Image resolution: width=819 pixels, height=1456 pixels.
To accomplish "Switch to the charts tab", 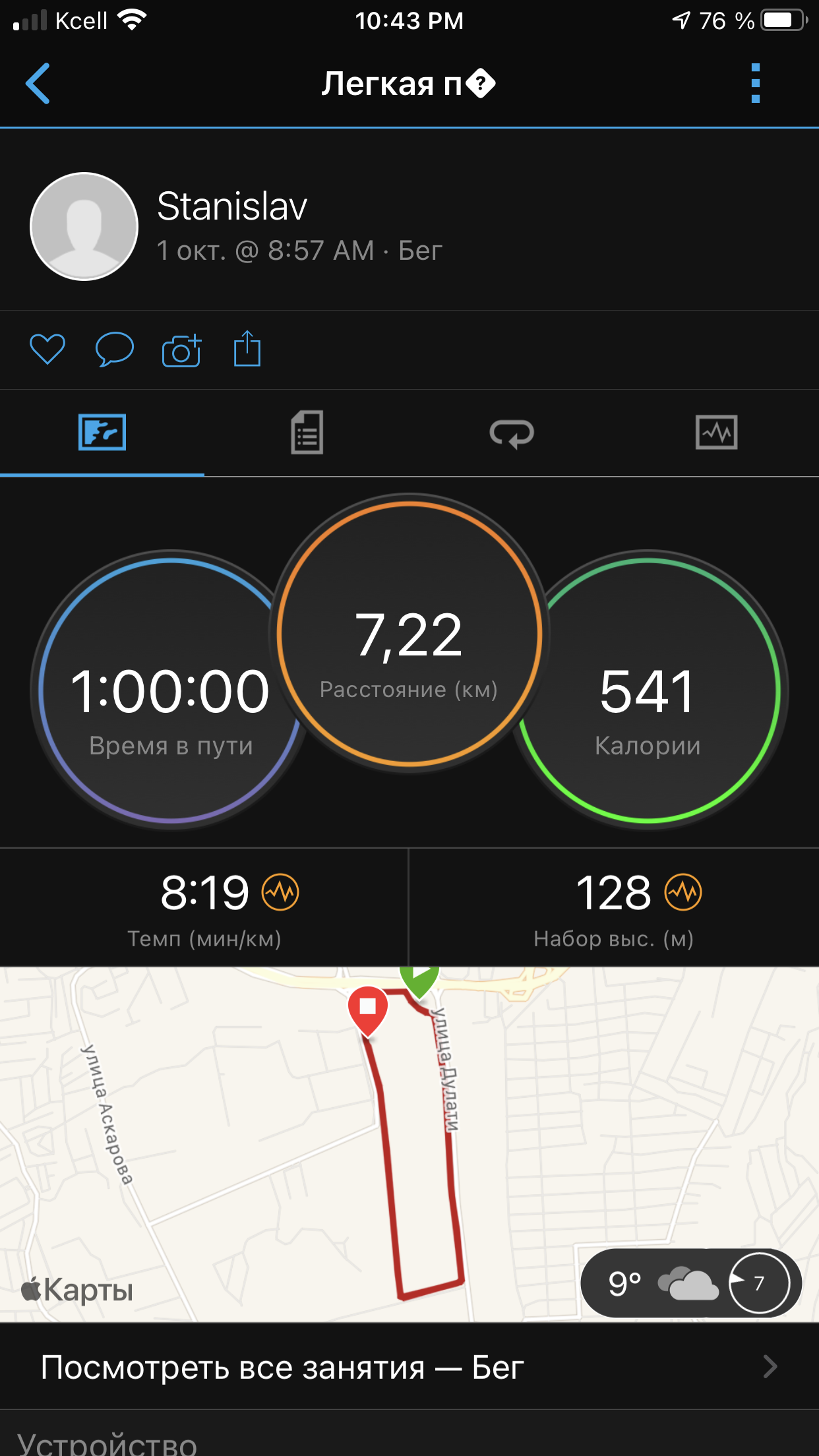I will pyautogui.click(x=716, y=433).
